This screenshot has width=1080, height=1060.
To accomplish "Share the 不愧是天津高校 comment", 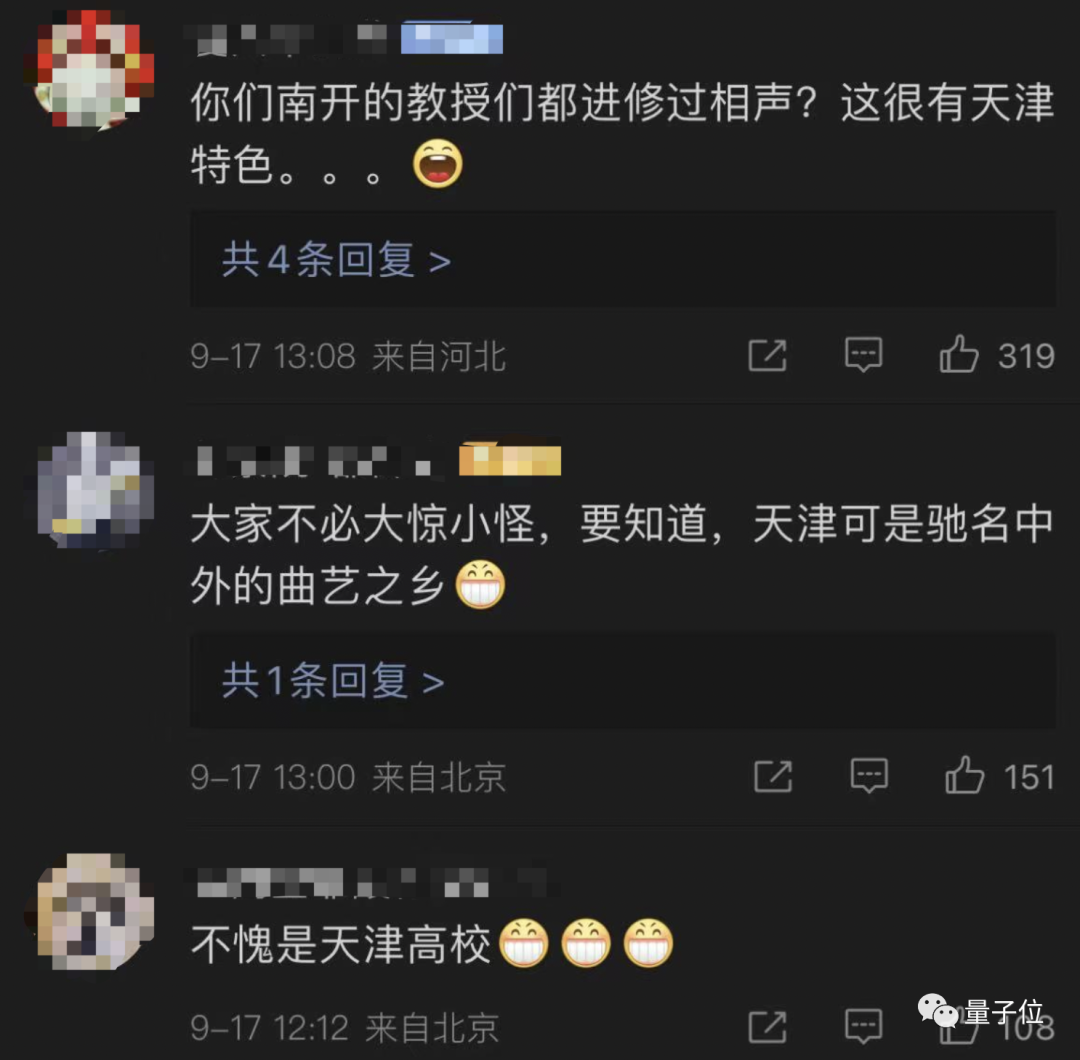I will pyautogui.click(x=768, y=1027).
